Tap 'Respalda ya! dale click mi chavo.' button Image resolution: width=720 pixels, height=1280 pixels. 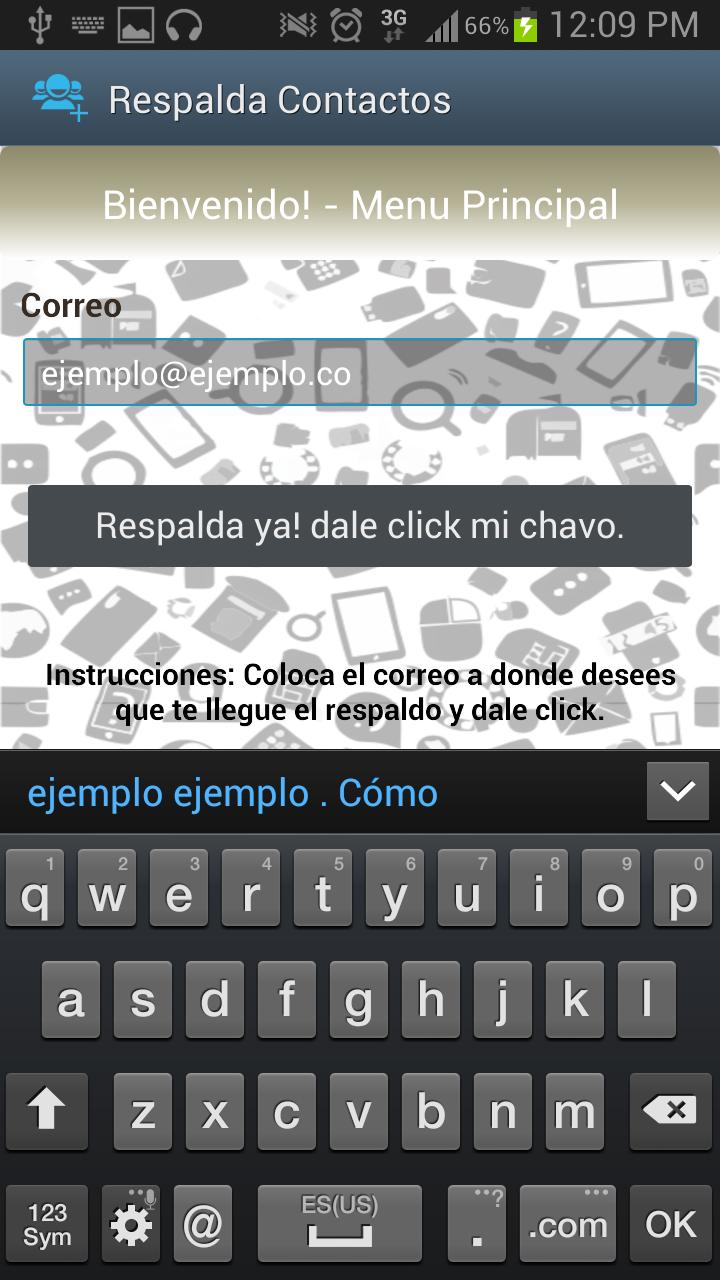tap(360, 526)
